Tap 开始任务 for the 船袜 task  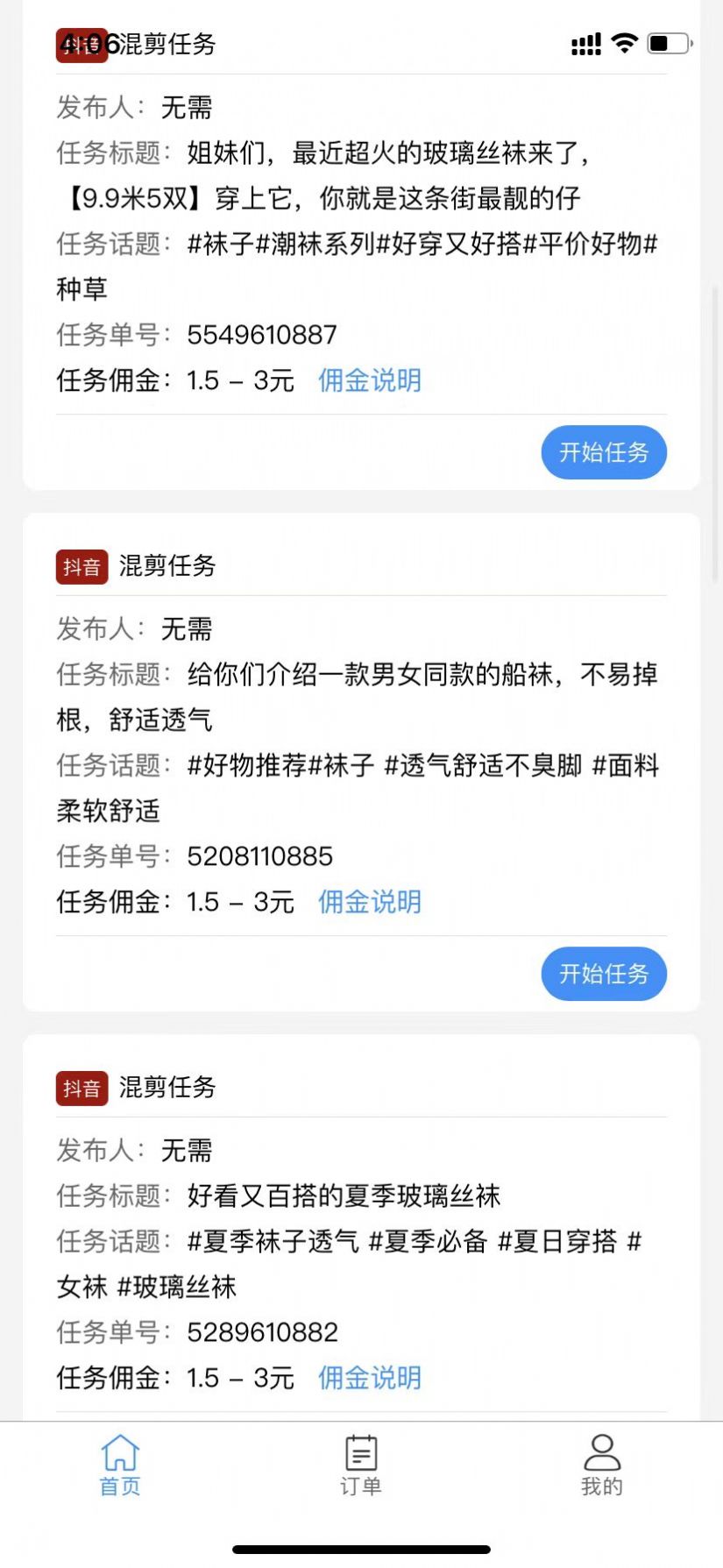point(604,974)
